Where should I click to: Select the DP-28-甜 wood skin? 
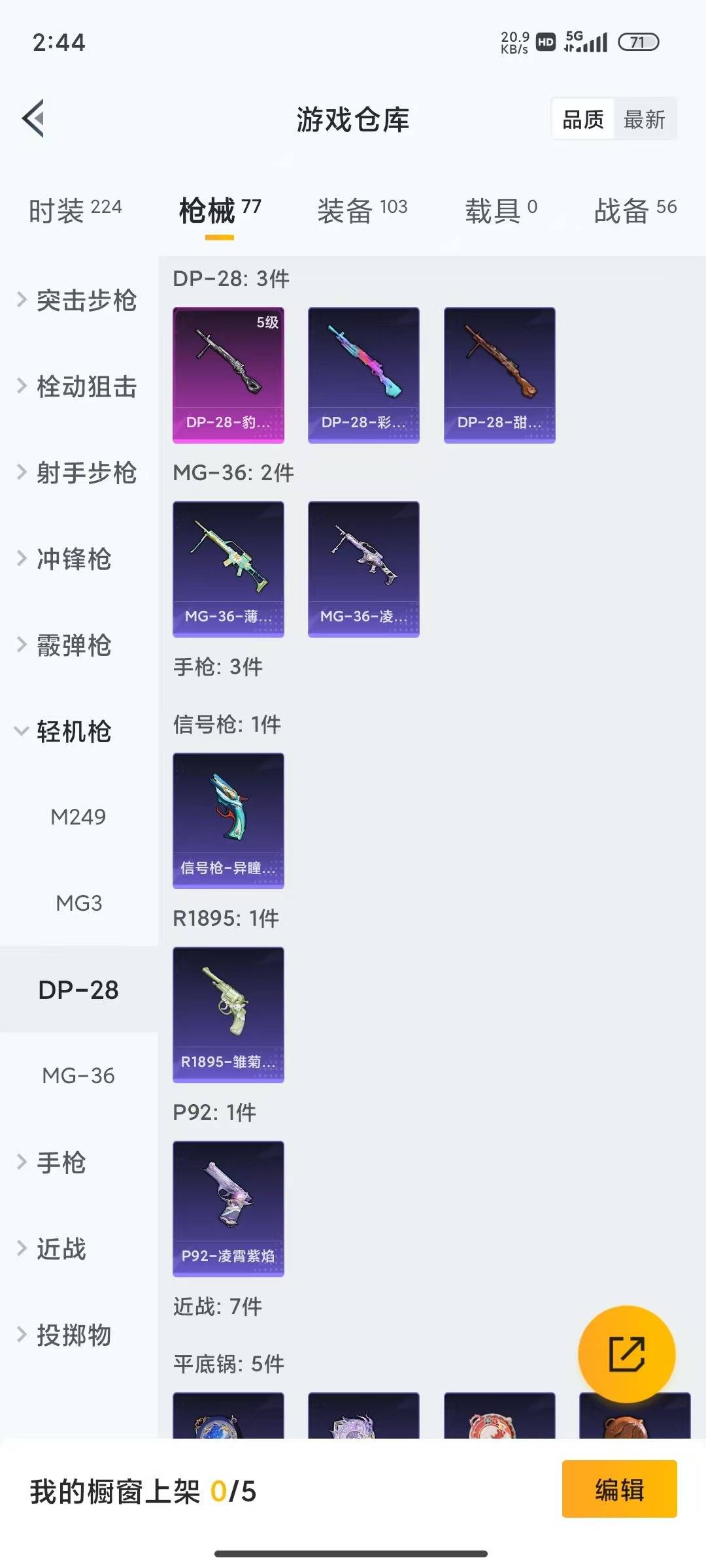point(499,372)
